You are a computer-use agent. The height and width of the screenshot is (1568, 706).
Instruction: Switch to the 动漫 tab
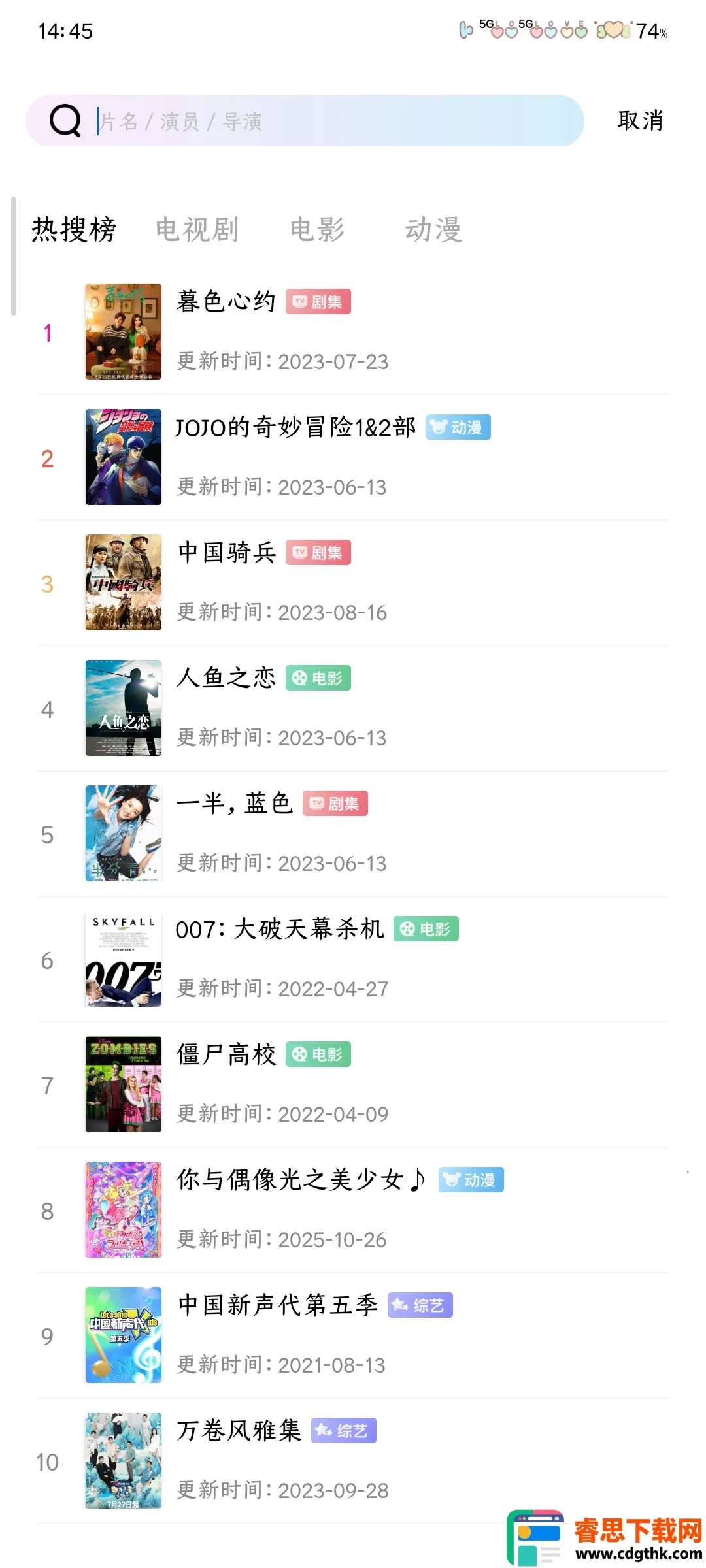(433, 230)
